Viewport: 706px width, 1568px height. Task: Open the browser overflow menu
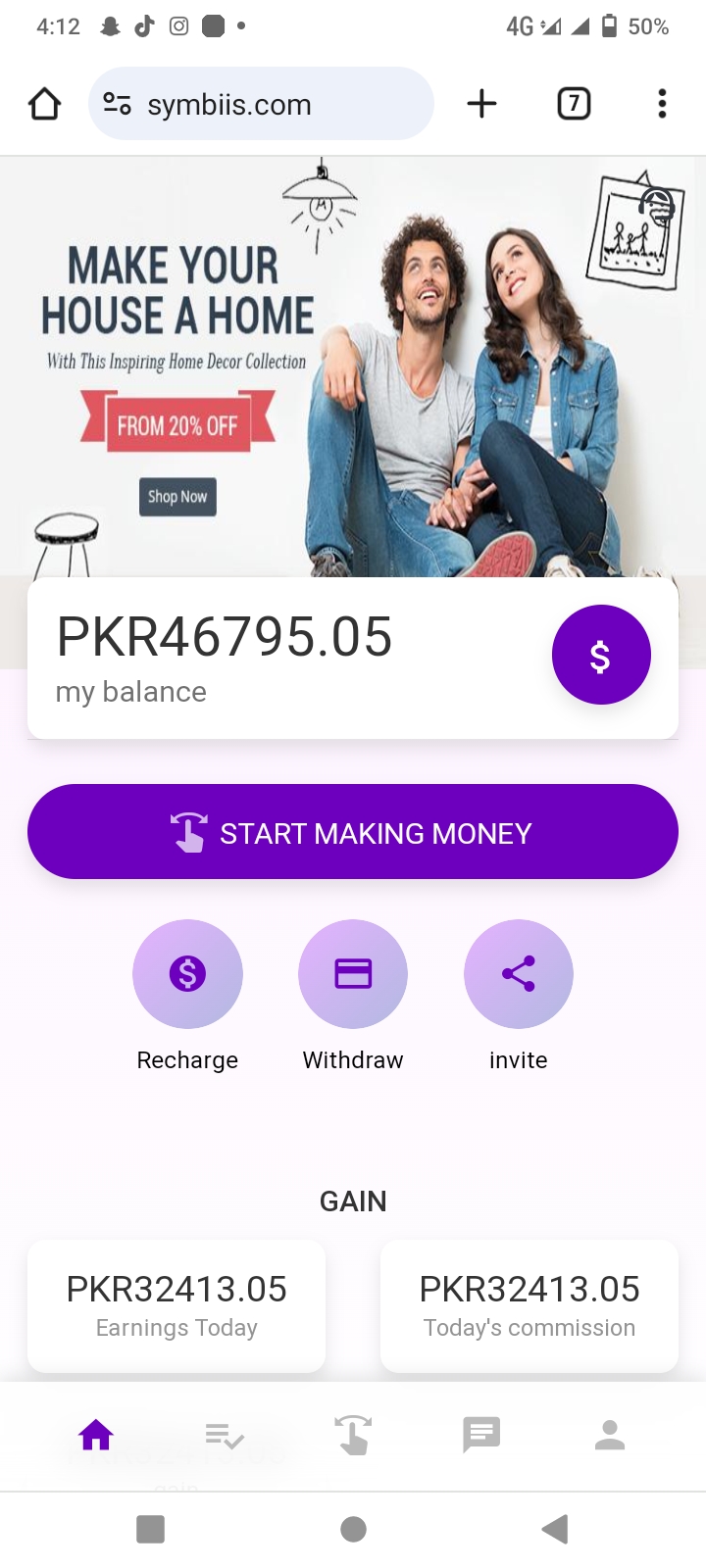click(662, 104)
